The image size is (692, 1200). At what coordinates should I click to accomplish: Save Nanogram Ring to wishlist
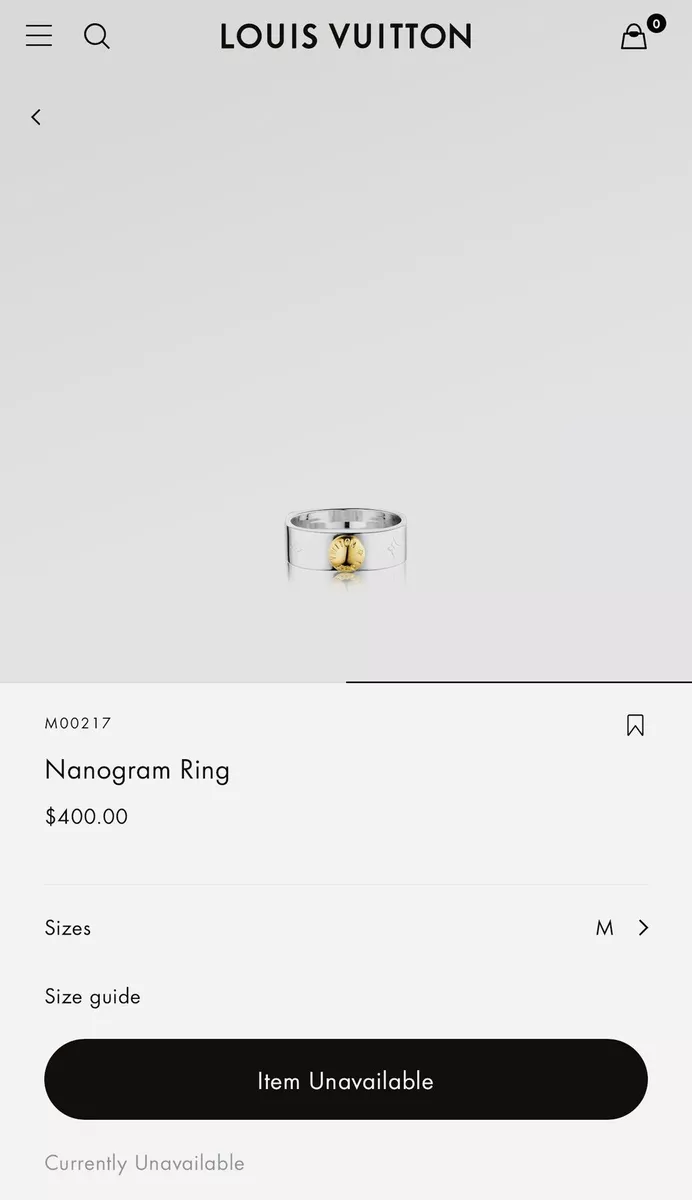(635, 725)
